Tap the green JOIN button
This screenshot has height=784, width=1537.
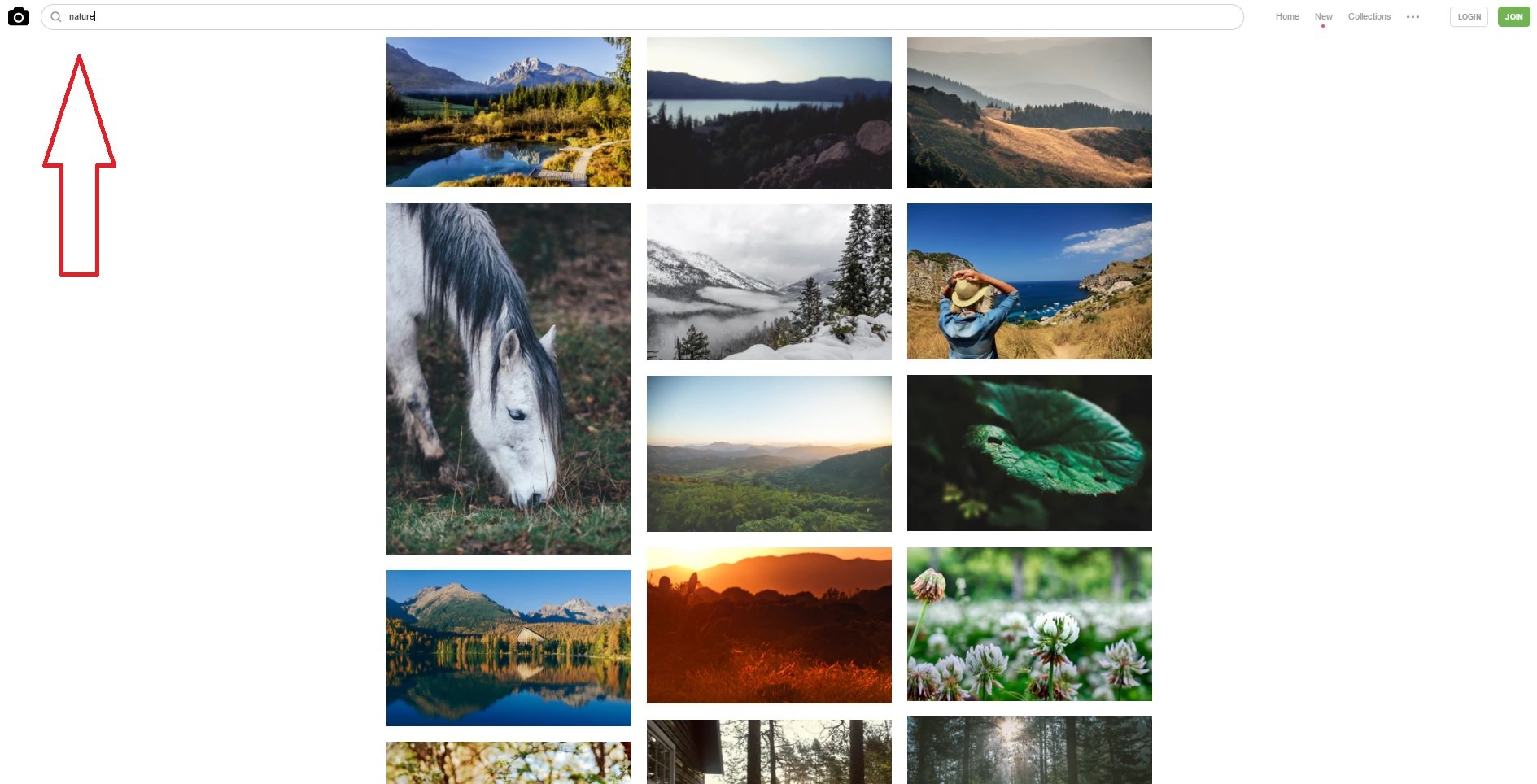pyautogui.click(x=1513, y=16)
